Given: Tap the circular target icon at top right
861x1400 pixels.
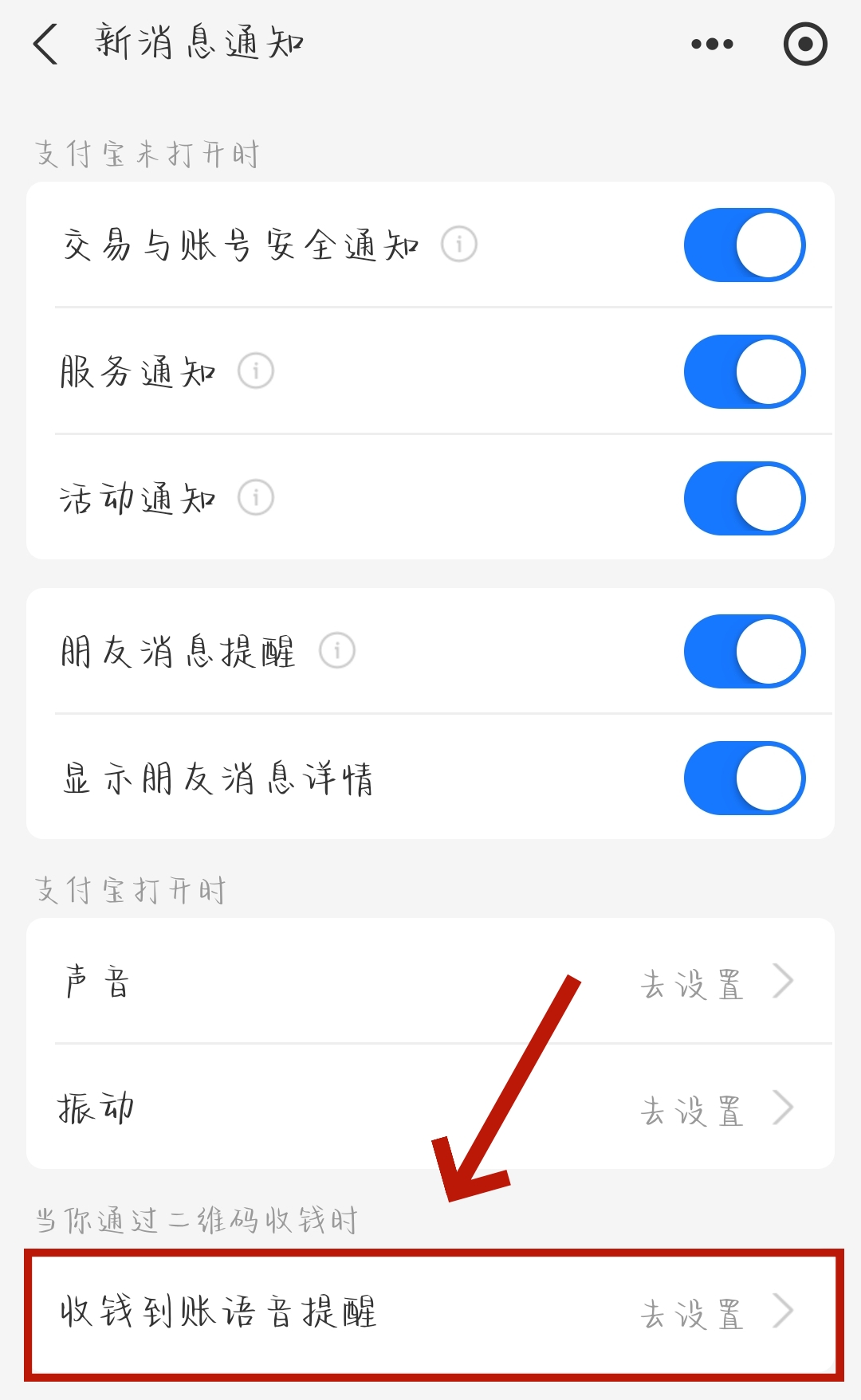Looking at the screenshot, I should tap(805, 44).
